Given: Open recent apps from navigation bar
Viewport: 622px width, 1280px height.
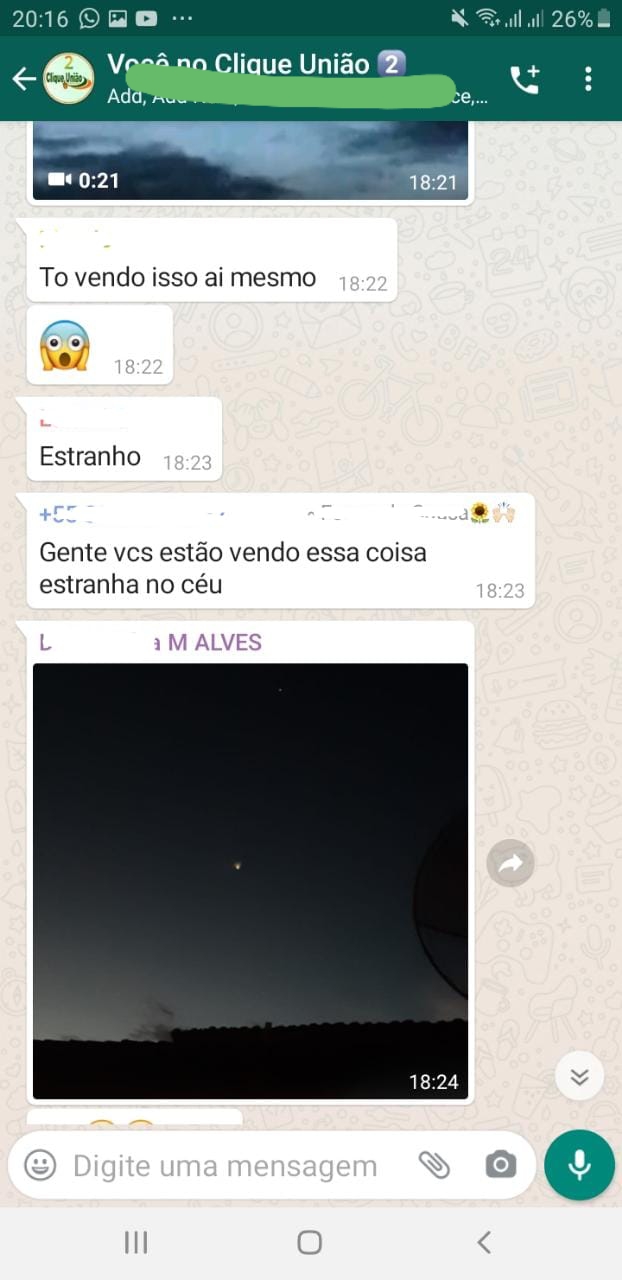Looking at the screenshot, I should pyautogui.click(x=136, y=1242).
